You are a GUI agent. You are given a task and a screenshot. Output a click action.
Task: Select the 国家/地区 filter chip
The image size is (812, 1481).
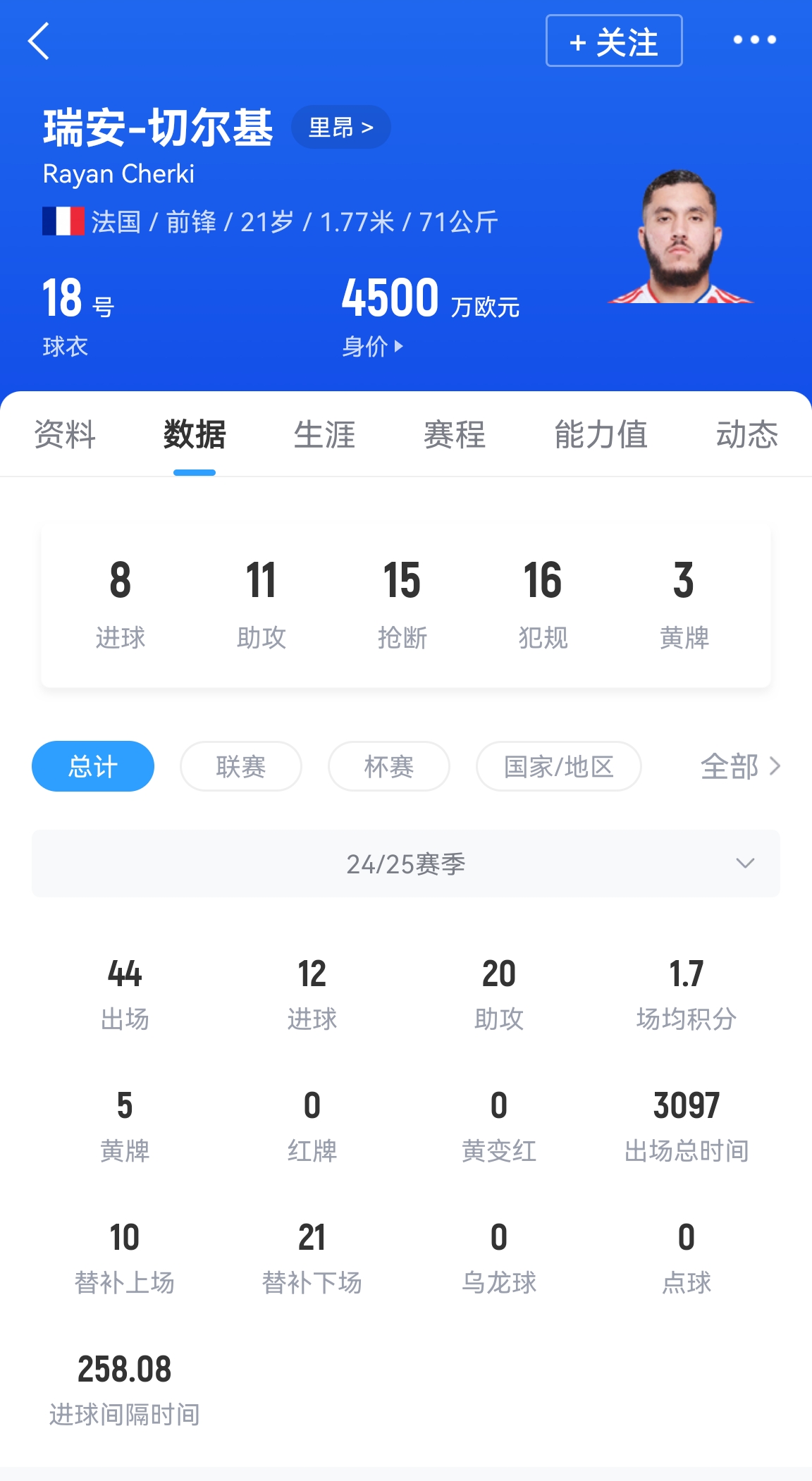[x=559, y=766]
